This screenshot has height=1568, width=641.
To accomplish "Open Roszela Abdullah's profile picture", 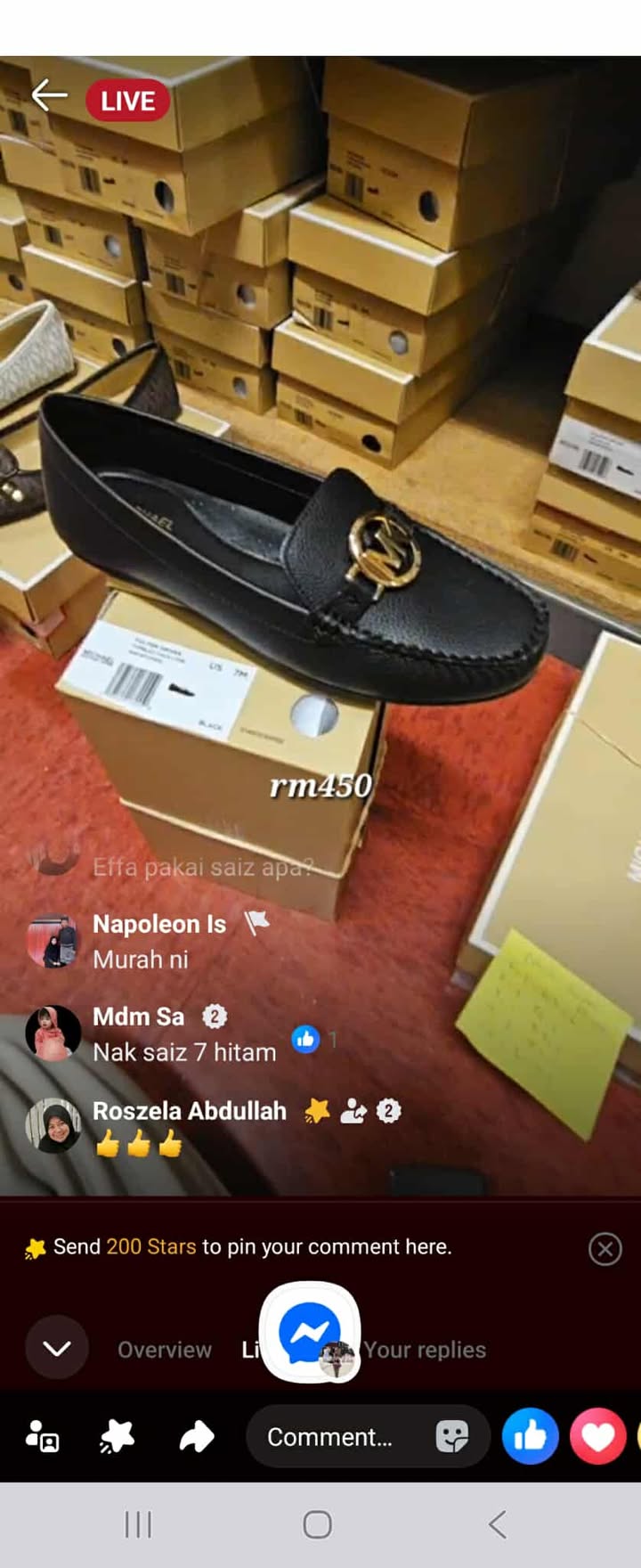I will click(53, 1127).
